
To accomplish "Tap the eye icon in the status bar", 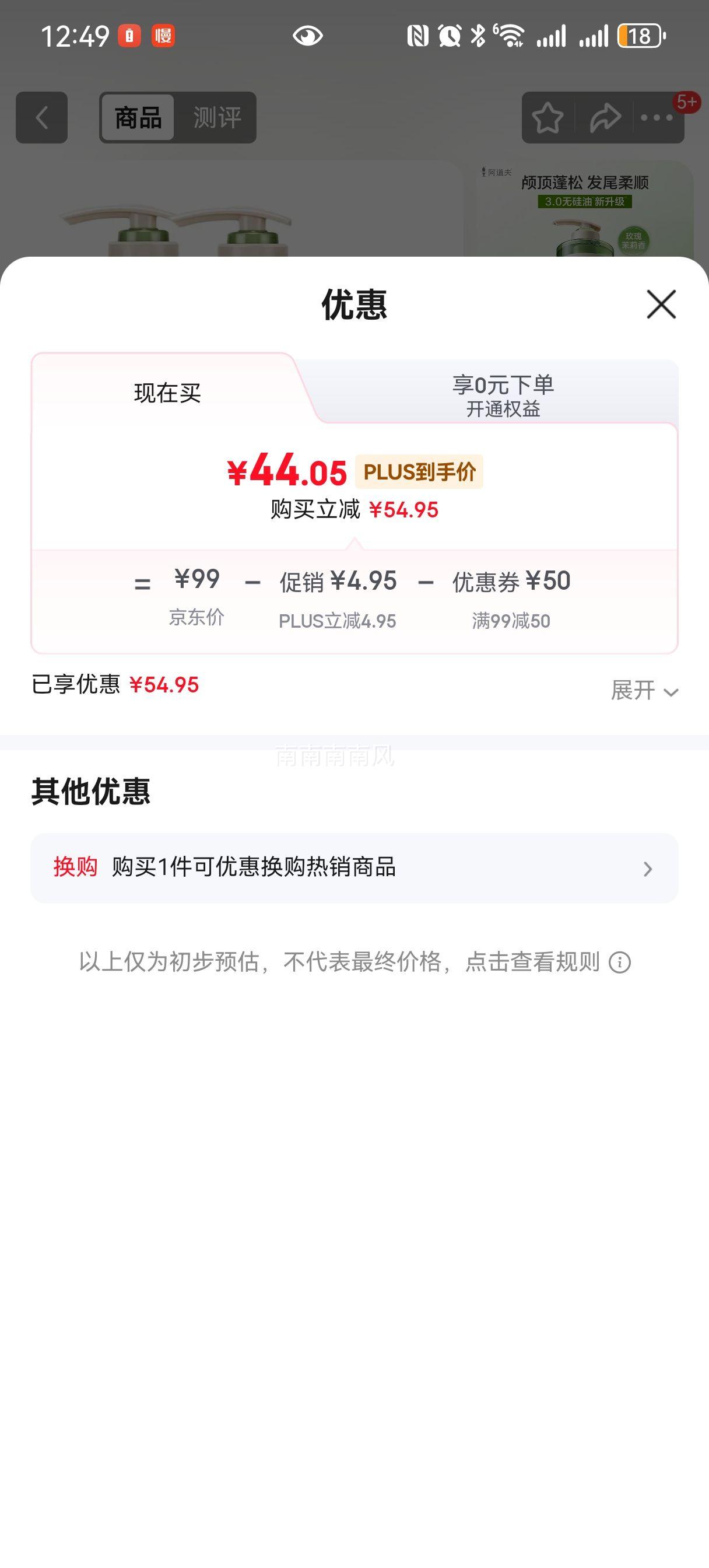I will [x=308, y=37].
